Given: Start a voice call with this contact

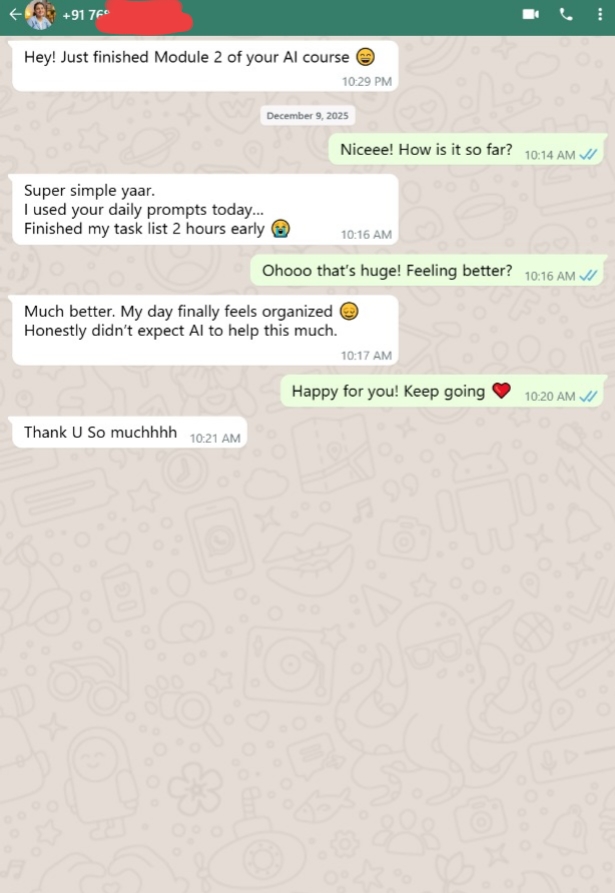Looking at the screenshot, I should point(566,14).
